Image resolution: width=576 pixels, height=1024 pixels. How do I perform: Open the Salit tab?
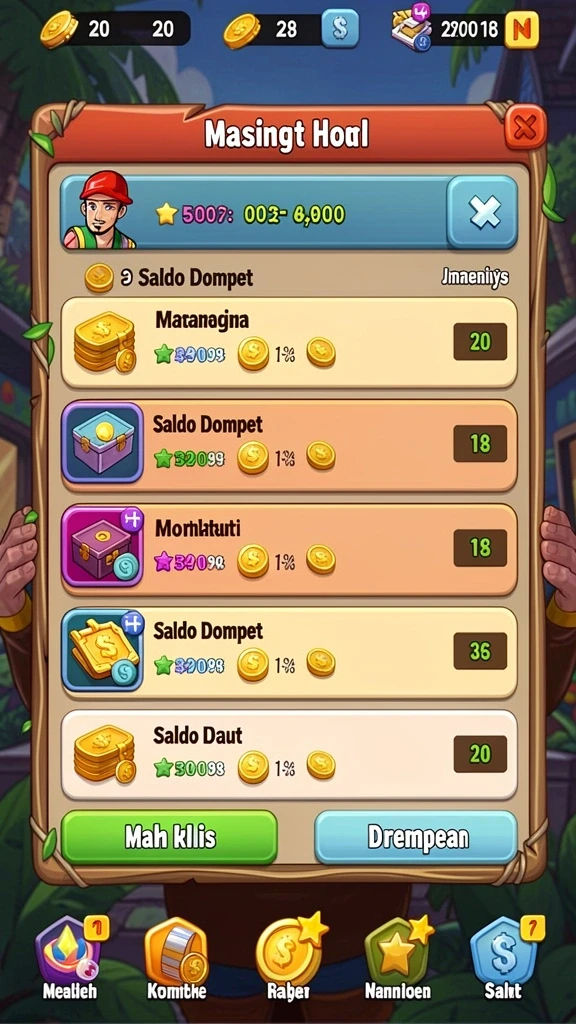(x=504, y=957)
